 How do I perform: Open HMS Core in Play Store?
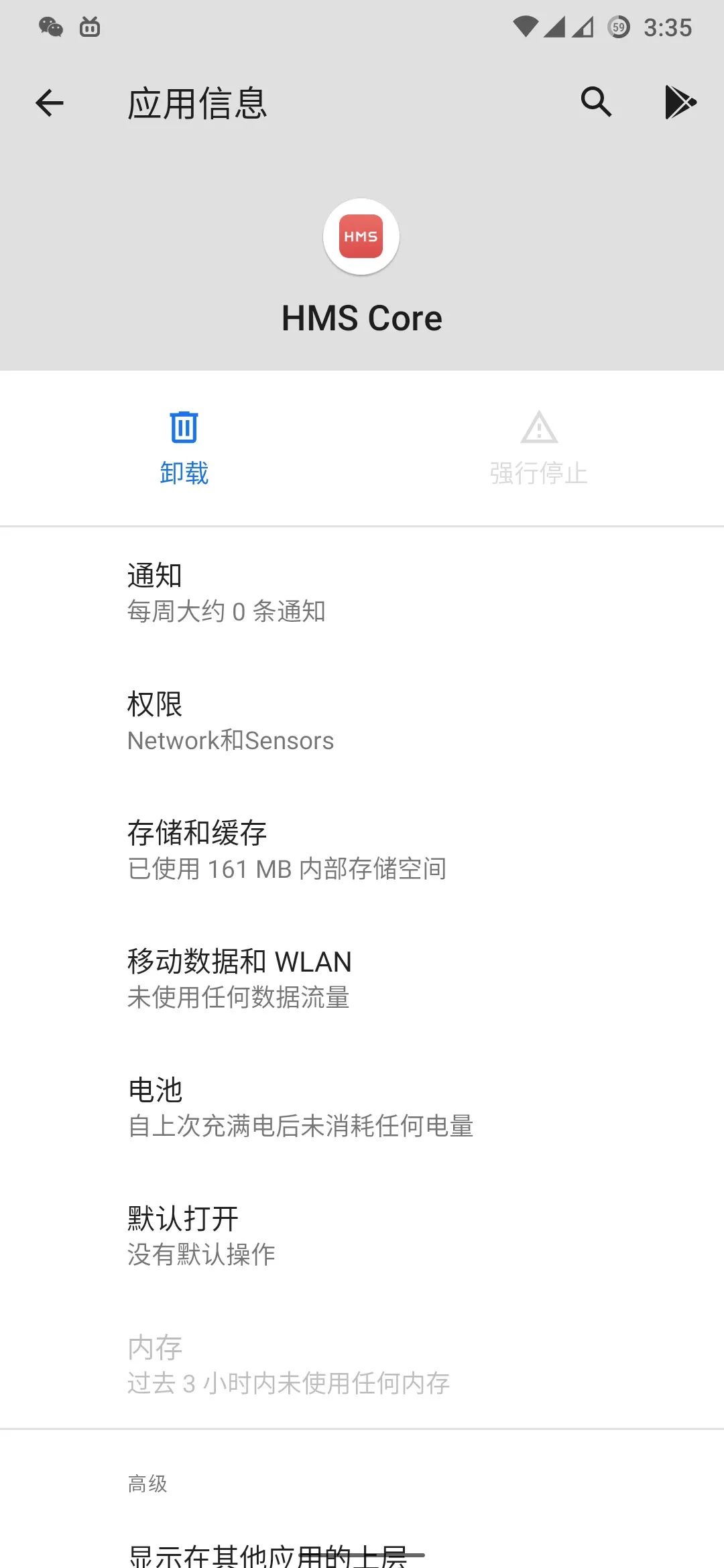pyautogui.click(x=680, y=103)
